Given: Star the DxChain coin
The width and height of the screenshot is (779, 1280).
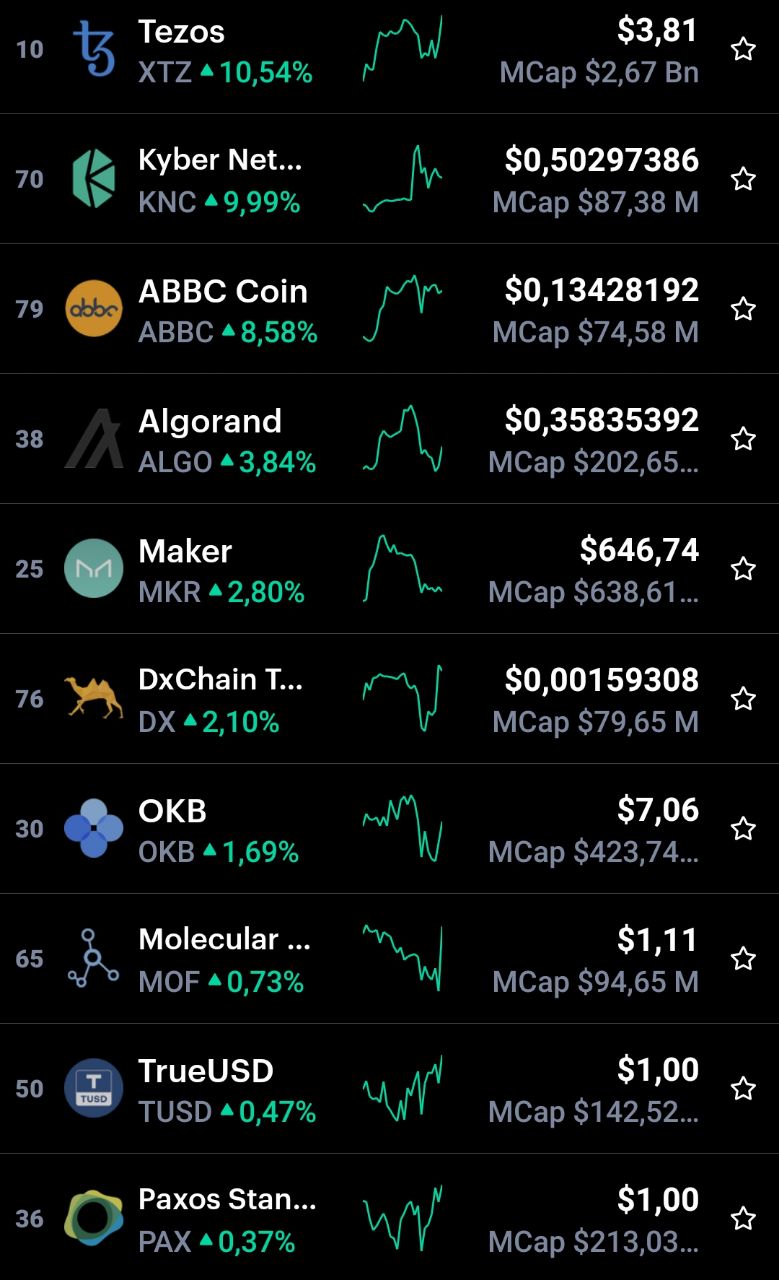Looking at the screenshot, I should tap(743, 699).
